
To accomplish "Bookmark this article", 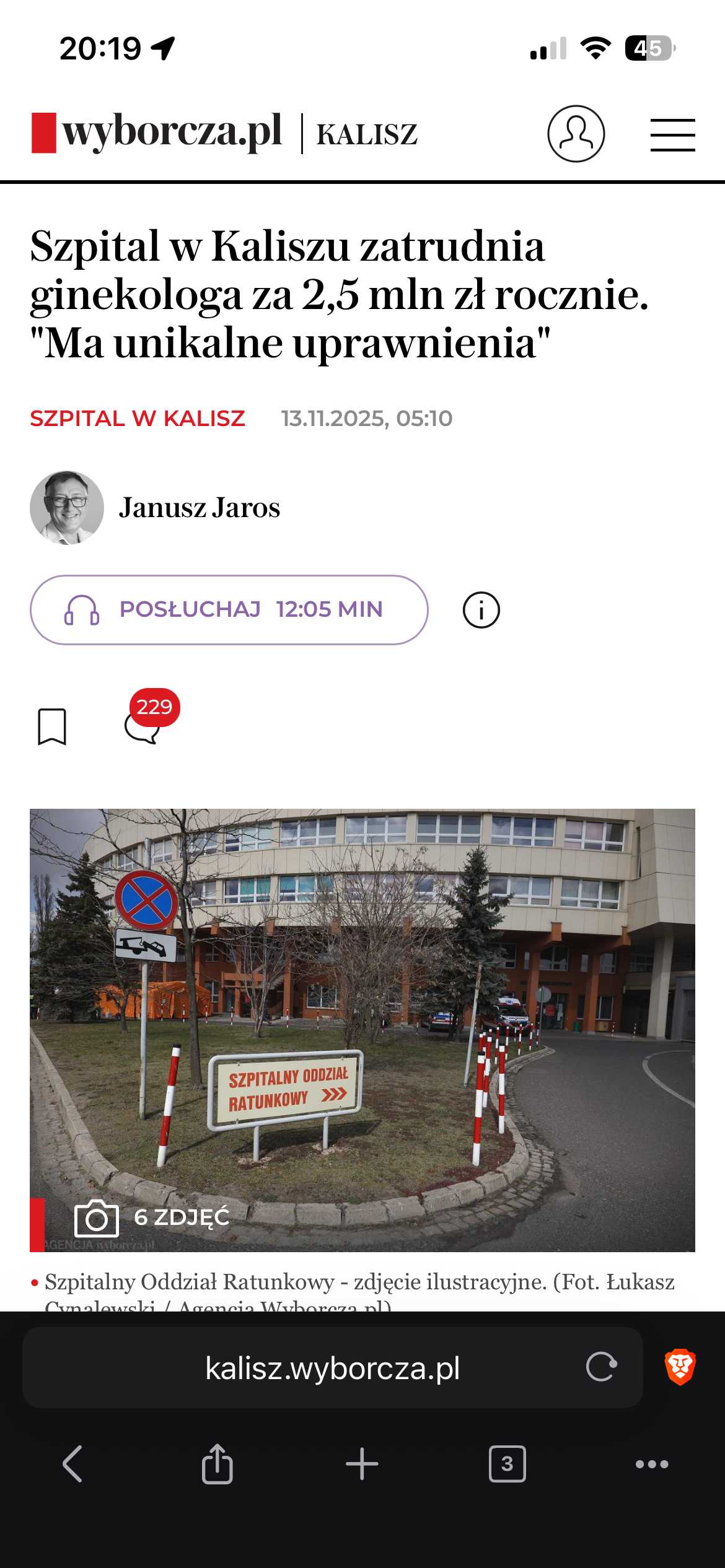I will pos(52,726).
